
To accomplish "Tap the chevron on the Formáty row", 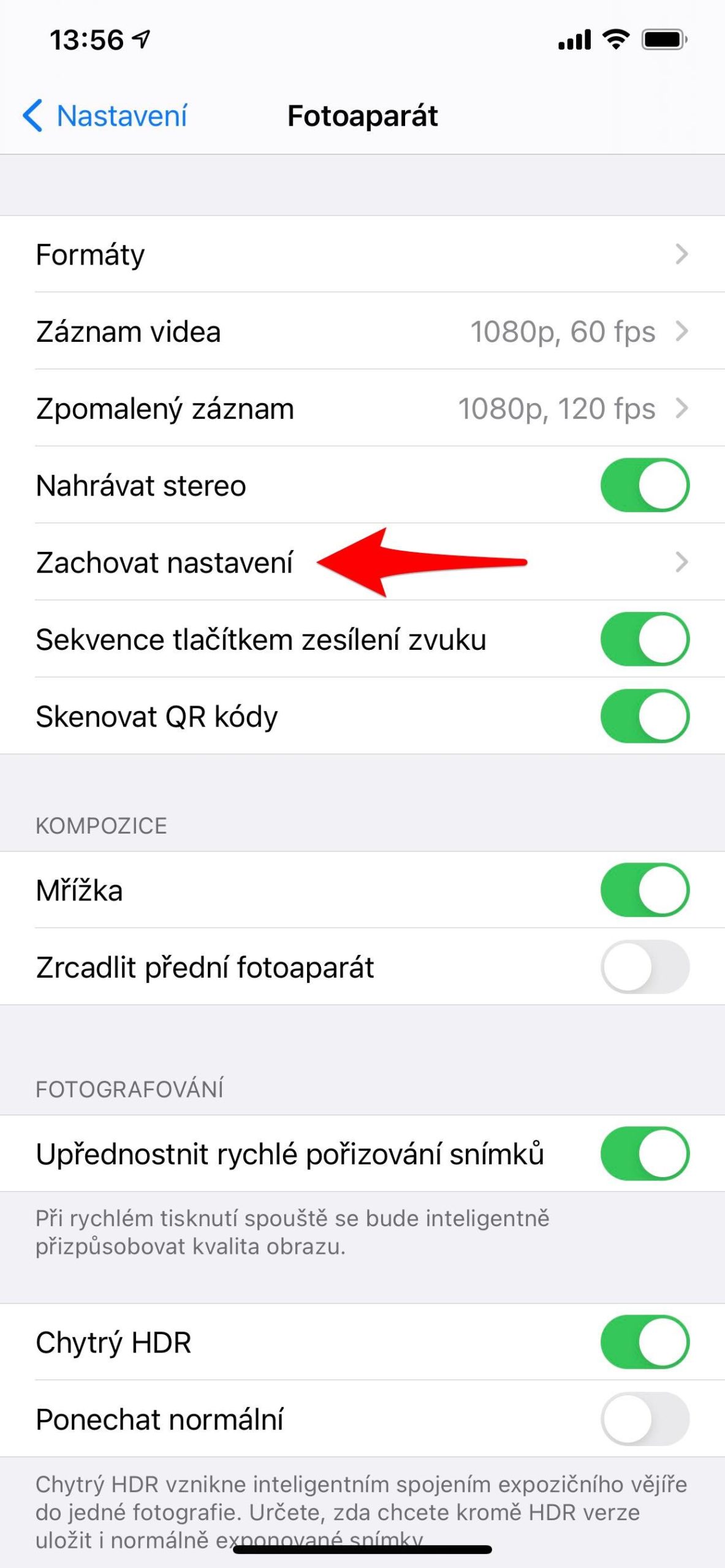I will [x=682, y=255].
